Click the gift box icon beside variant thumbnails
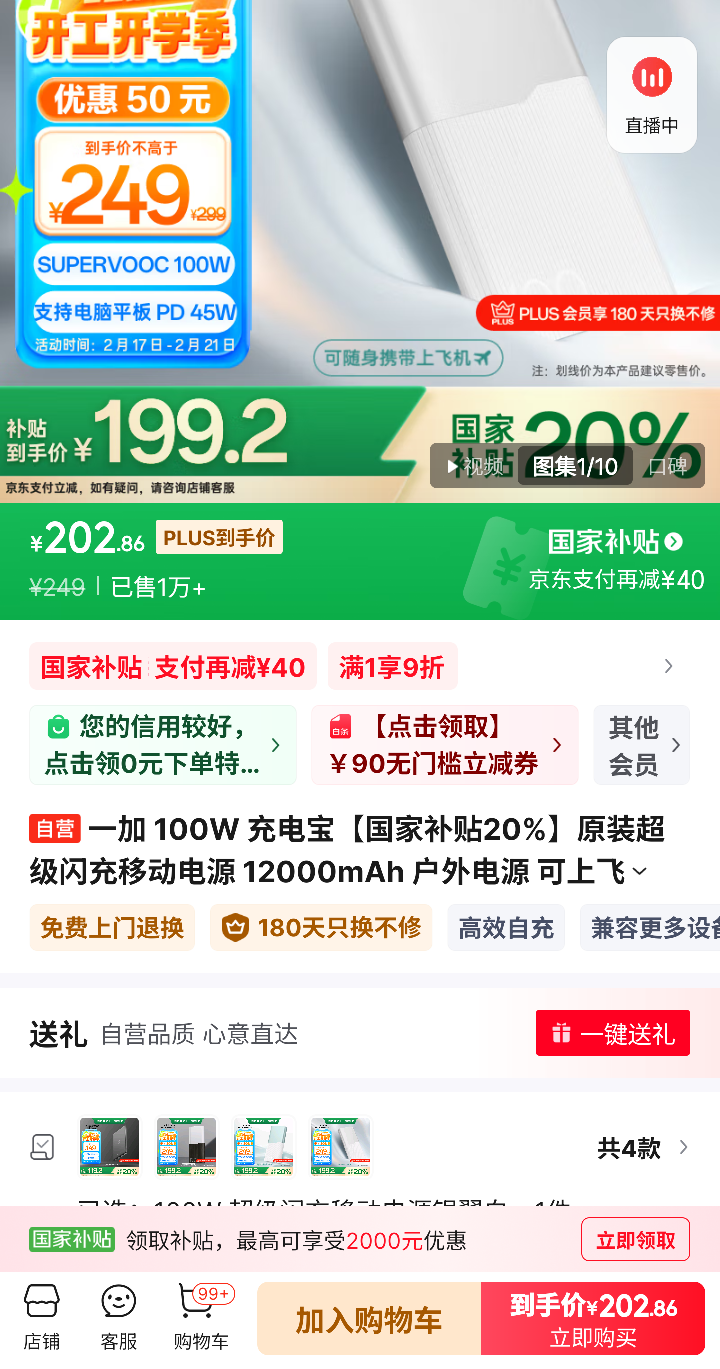Screen dimensions: 720x1369 point(41,1147)
